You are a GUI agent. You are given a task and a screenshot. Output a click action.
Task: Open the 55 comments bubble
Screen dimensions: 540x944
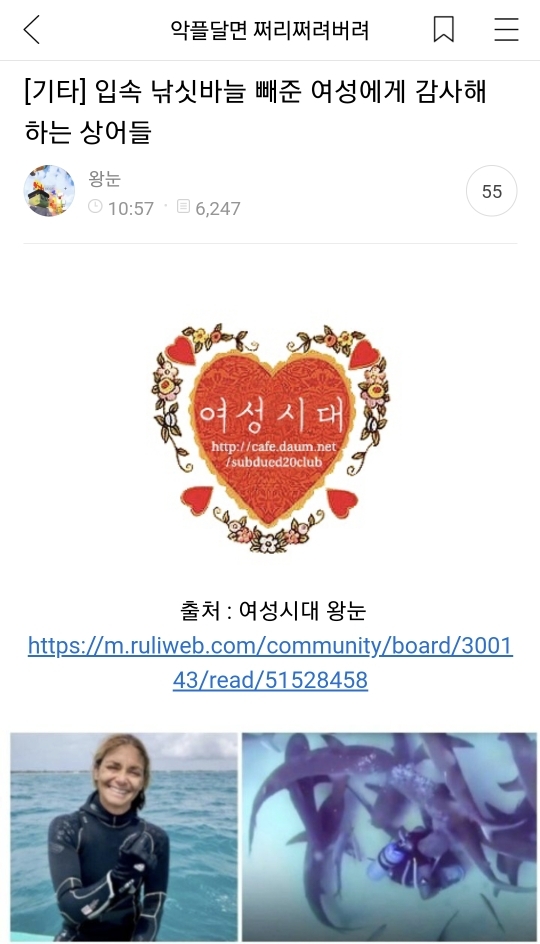coord(491,191)
